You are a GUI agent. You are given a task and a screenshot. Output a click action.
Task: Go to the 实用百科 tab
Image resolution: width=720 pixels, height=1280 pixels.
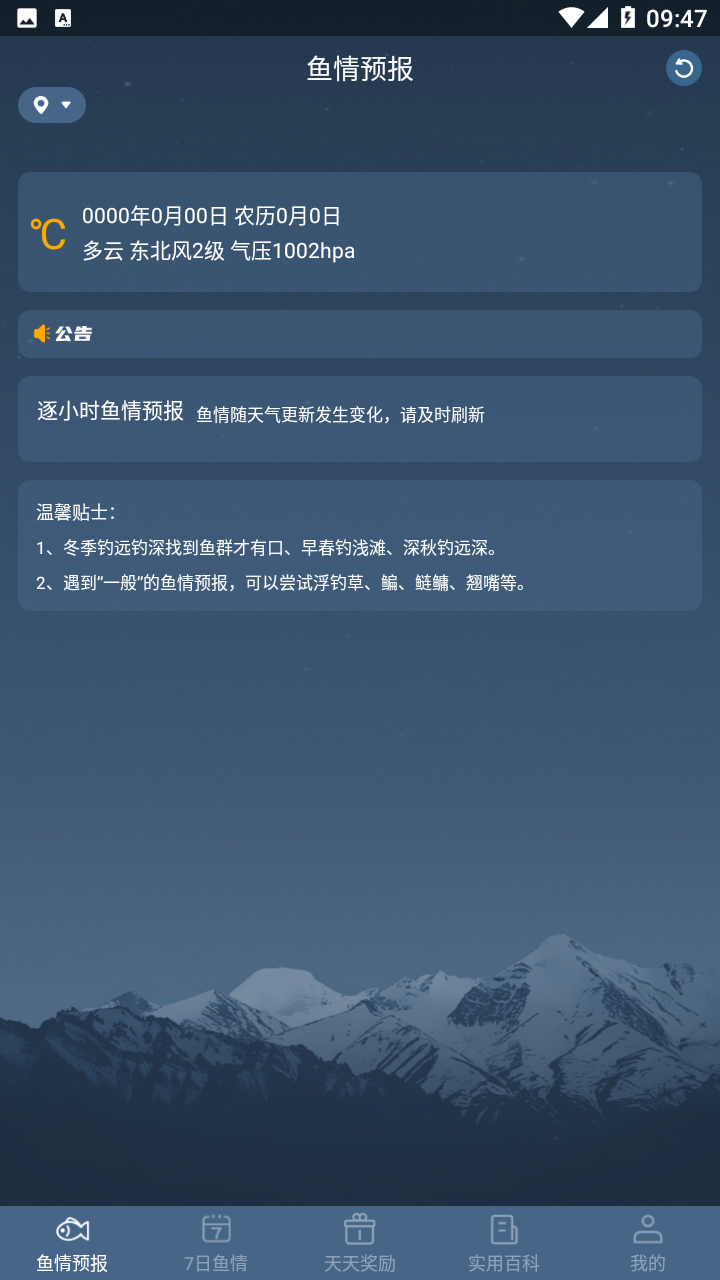[x=504, y=1243]
